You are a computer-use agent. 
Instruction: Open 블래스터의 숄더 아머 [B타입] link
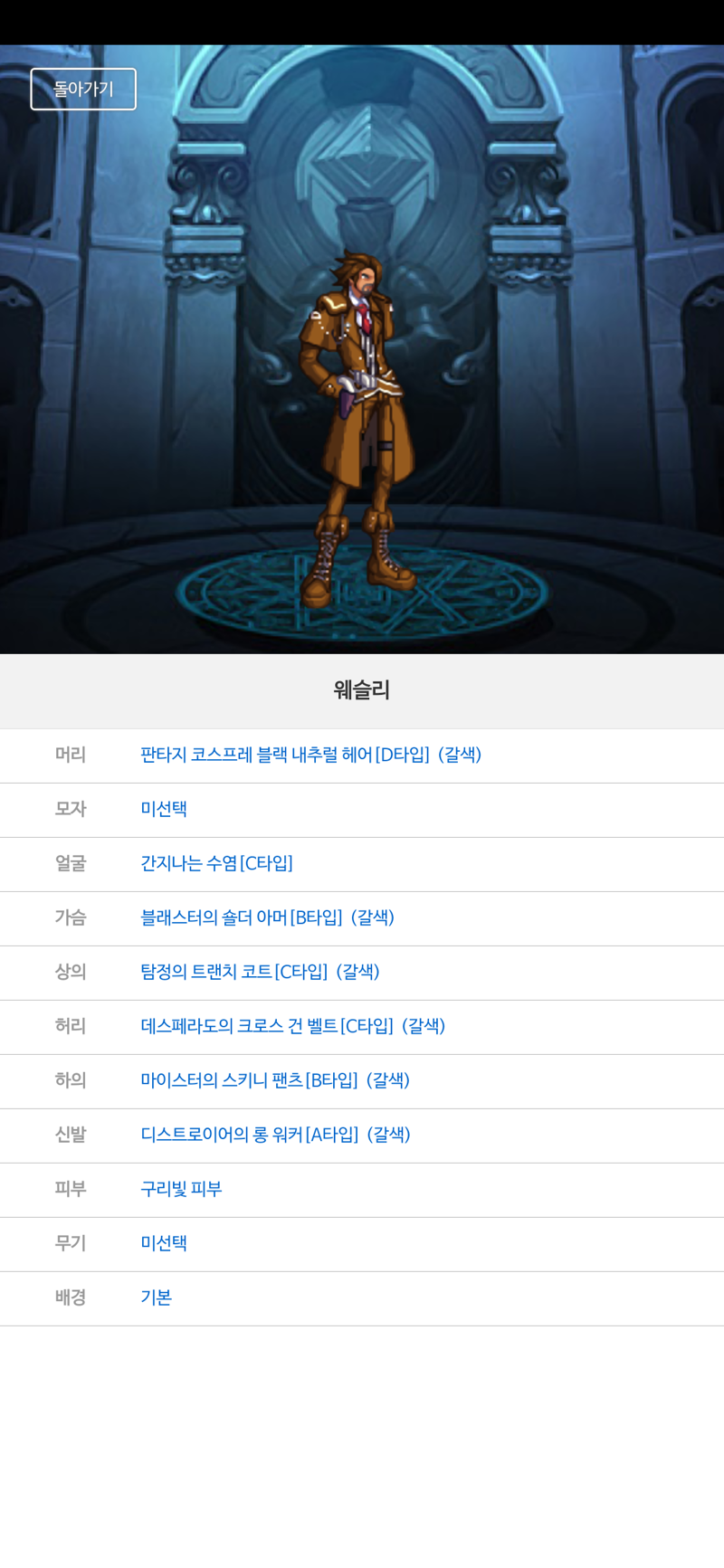267,917
